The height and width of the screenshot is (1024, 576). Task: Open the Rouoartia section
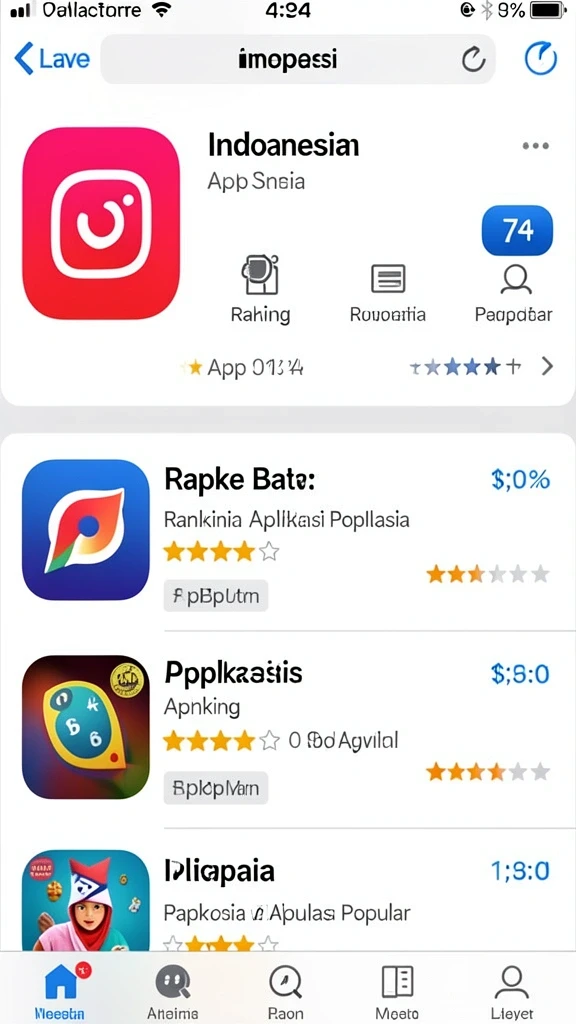pyautogui.click(x=388, y=293)
